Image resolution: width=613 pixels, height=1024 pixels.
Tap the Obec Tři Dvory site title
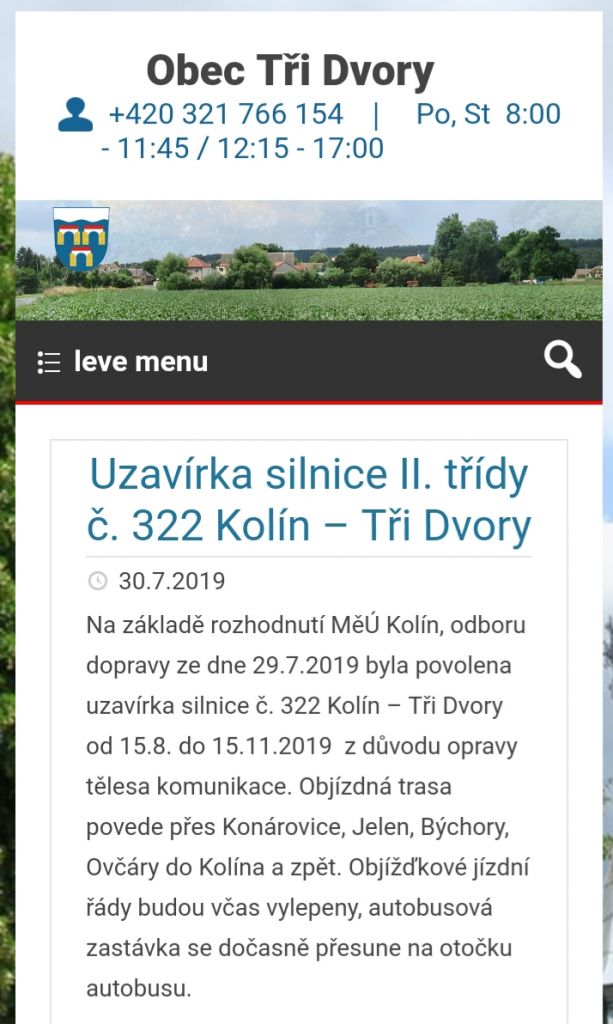pyautogui.click(x=290, y=71)
